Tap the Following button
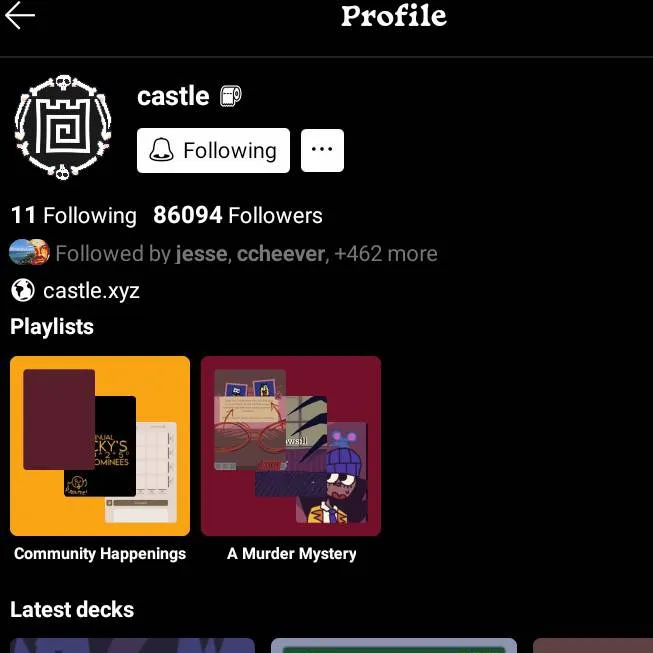Viewport: 653px width, 653px height. 213,151
